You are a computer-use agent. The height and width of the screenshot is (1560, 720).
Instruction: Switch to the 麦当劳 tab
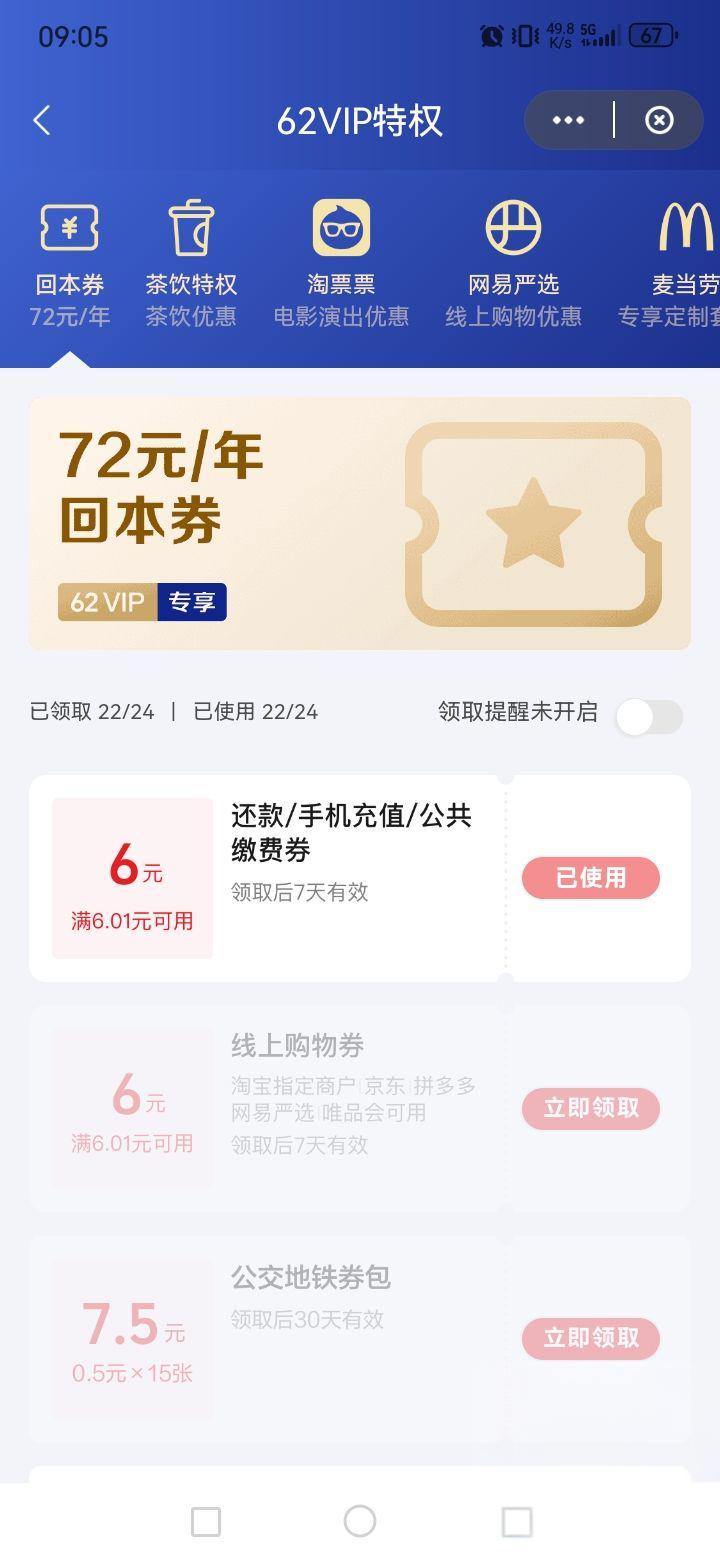point(683,263)
